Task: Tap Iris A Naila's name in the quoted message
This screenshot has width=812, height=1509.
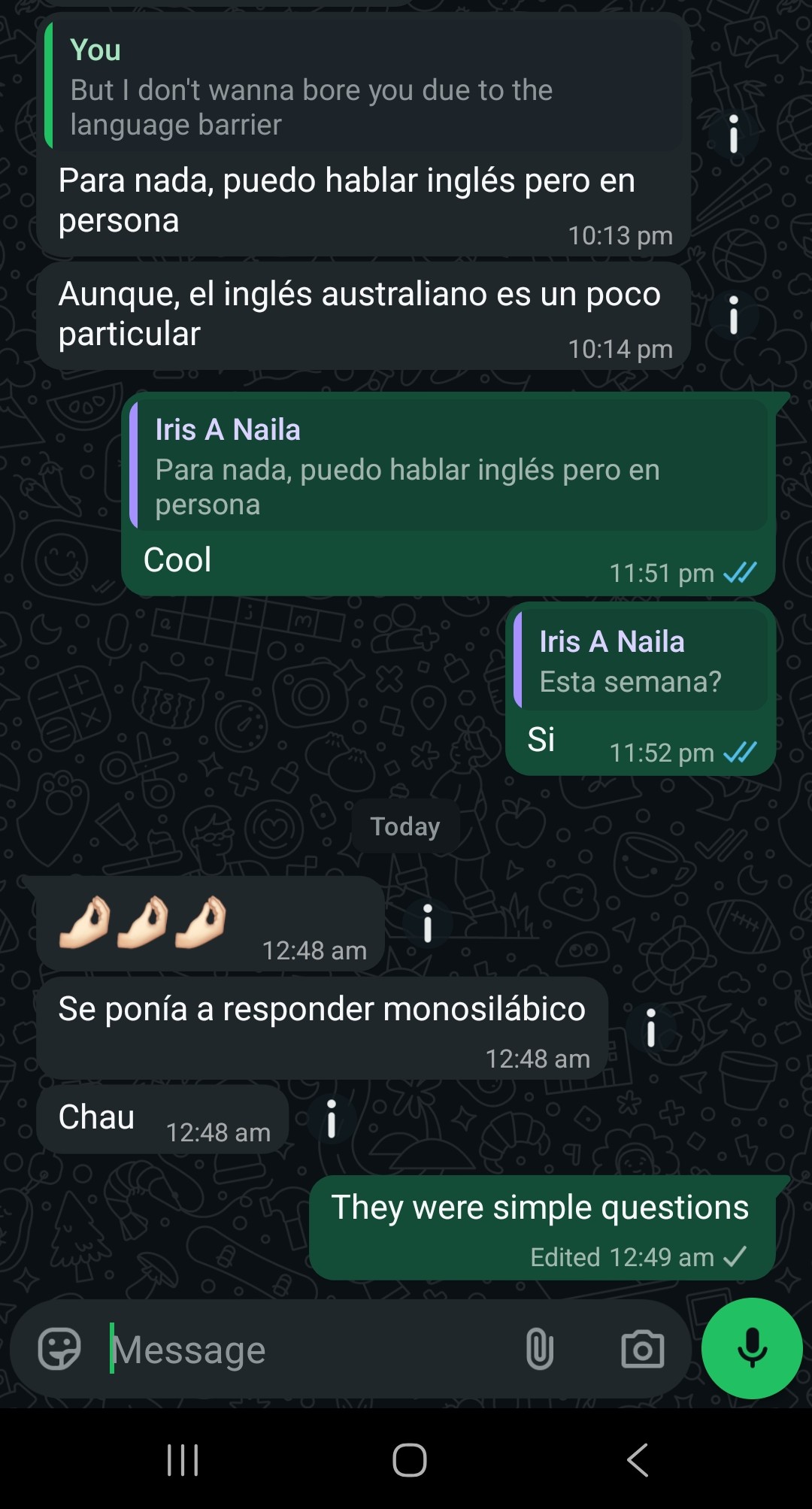Action: (227, 429)
